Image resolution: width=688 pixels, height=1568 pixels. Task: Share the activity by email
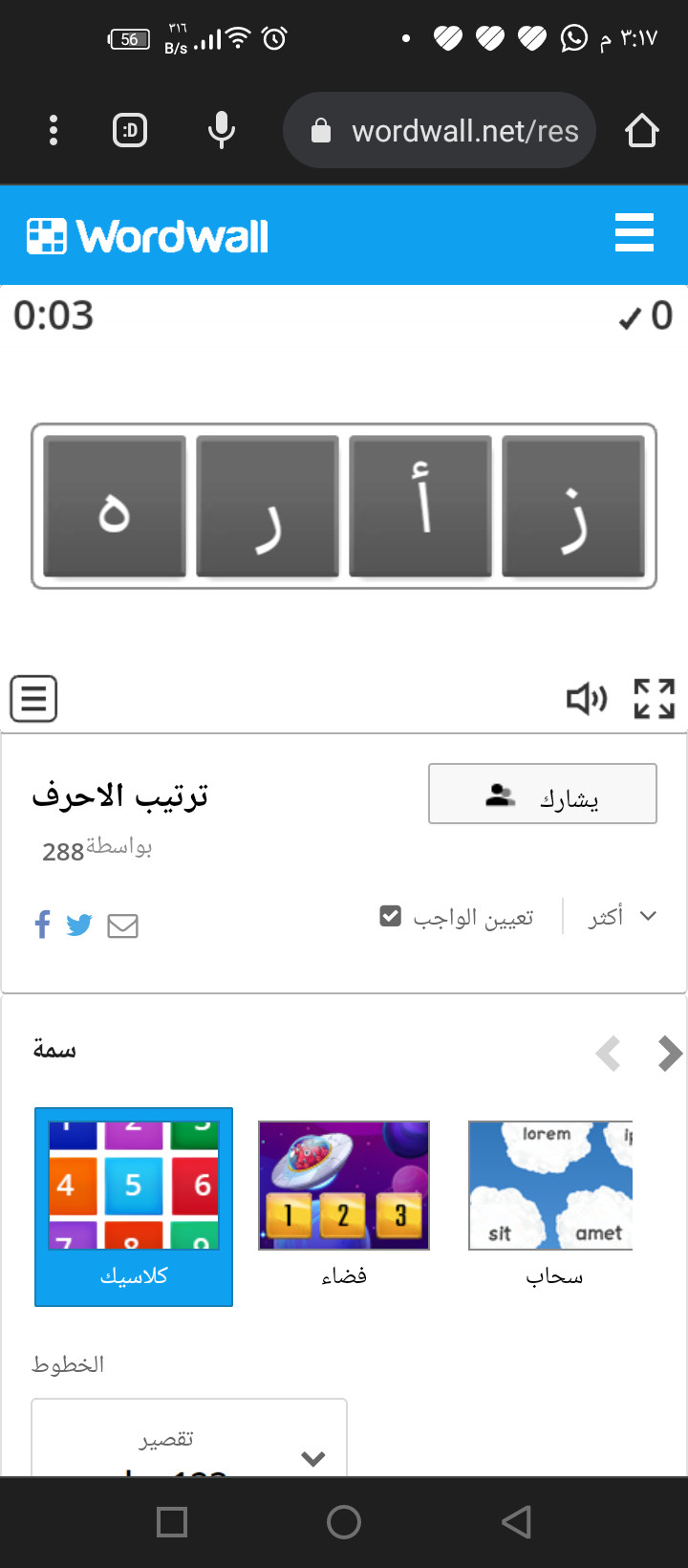tap(122, 926)
